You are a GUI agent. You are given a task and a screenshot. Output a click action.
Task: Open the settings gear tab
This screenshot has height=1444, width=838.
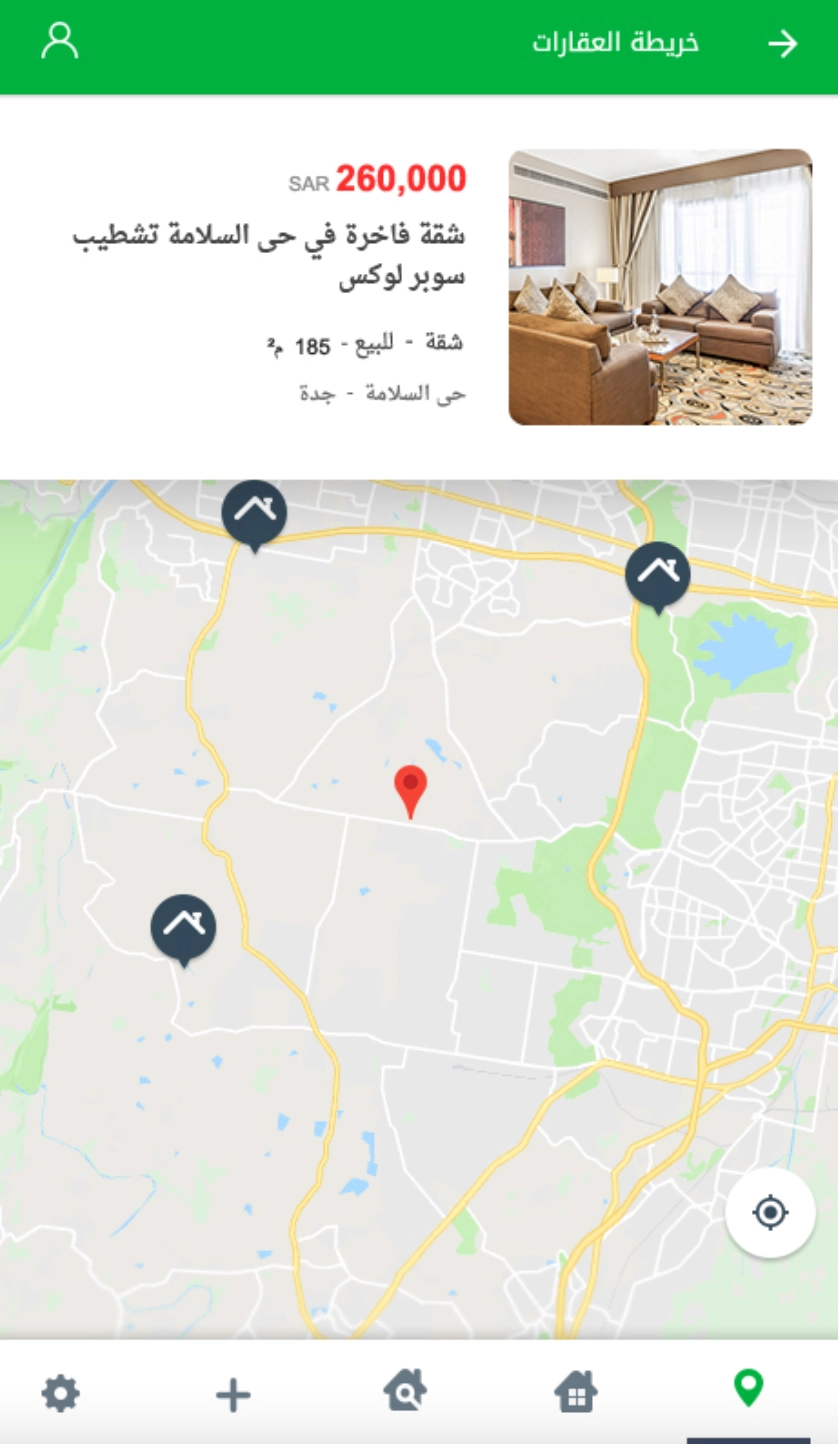pos(60,1392)
